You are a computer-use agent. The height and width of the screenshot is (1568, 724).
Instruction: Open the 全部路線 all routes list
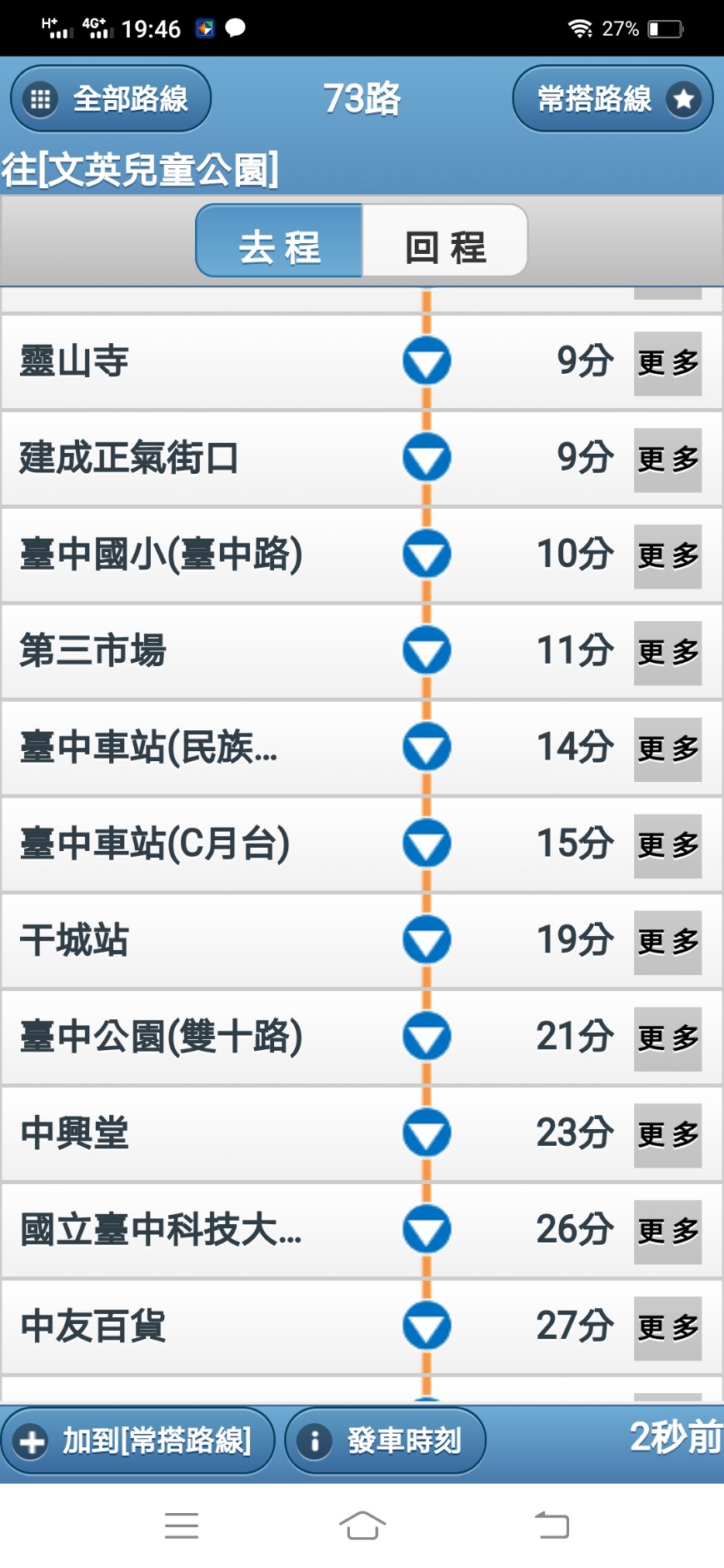click(x=111, y=99)
